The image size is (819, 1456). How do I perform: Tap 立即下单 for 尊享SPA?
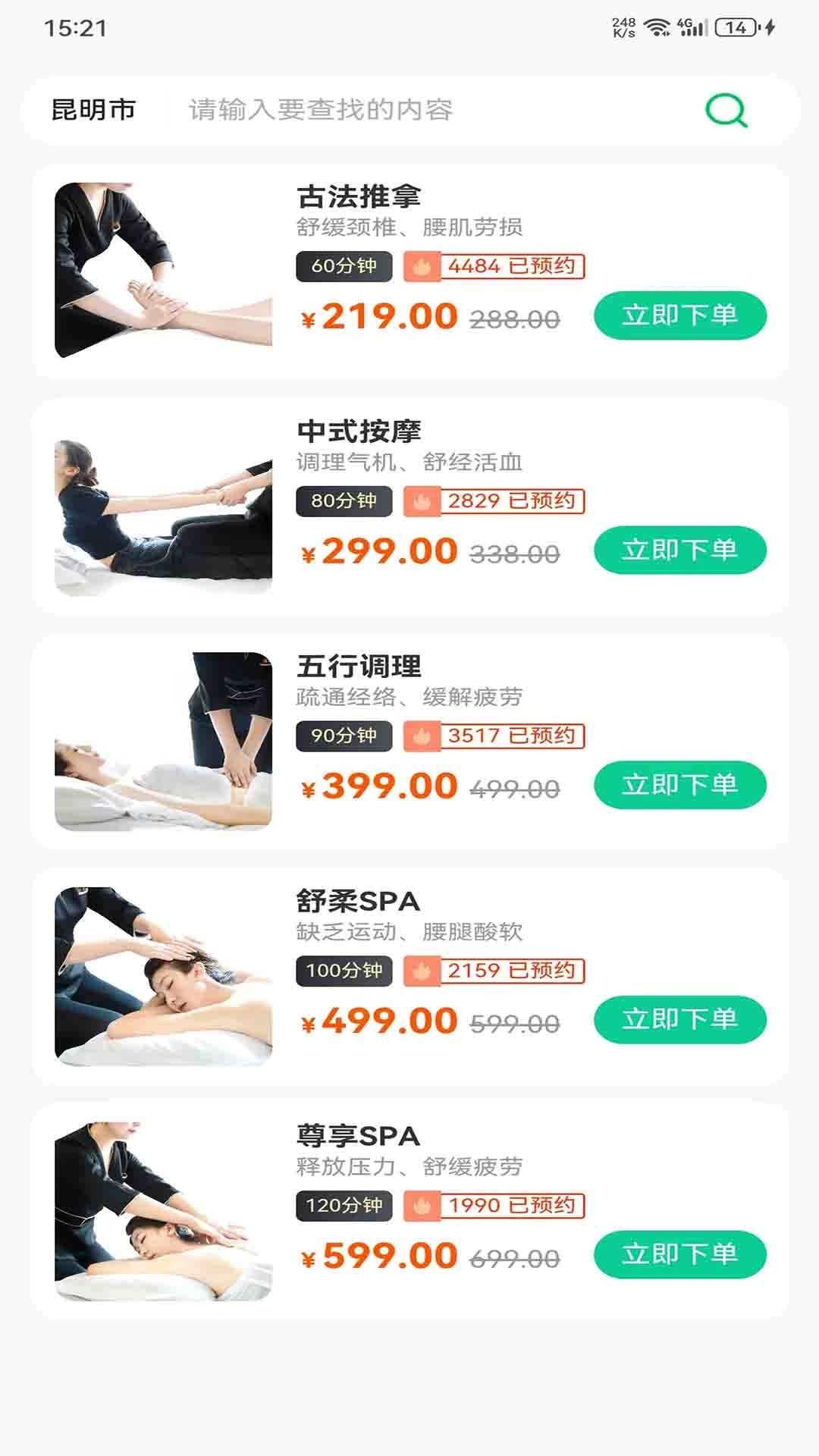tap(679, 1255)
